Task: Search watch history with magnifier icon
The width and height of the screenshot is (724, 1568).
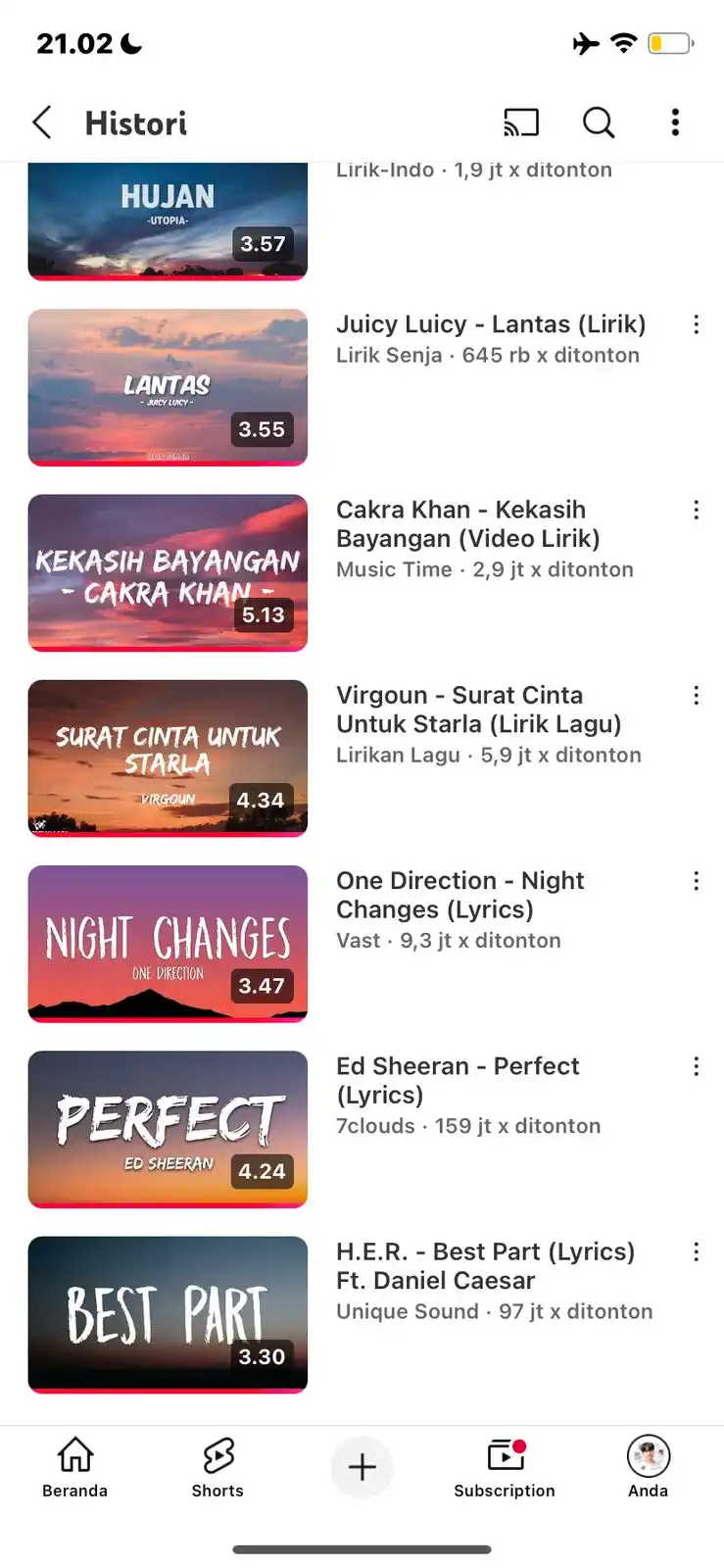Action: tap(599, 122)
